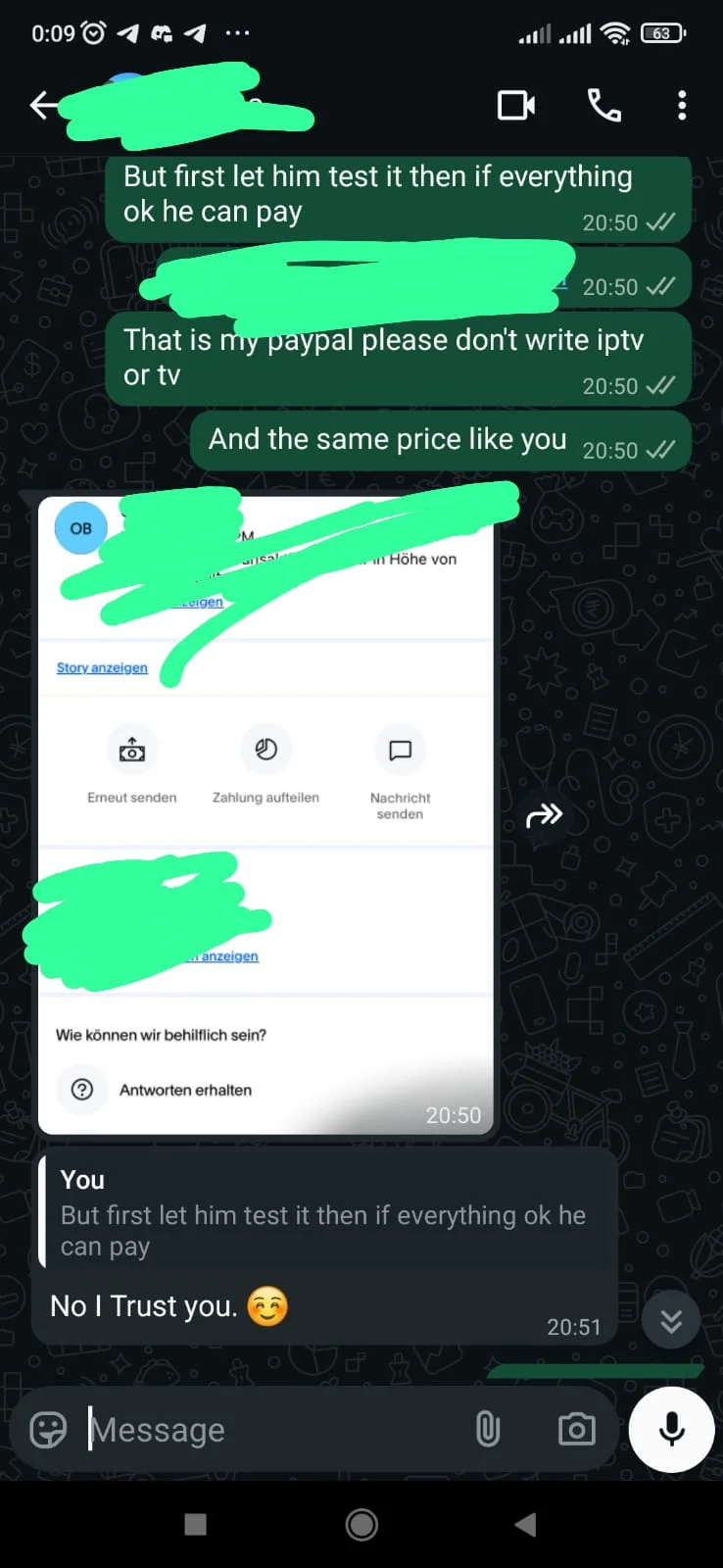Image resolution: width=723 pixels, height=1568 pixels.
Task: Jump to the latest messages
Action: [671, 1321]
